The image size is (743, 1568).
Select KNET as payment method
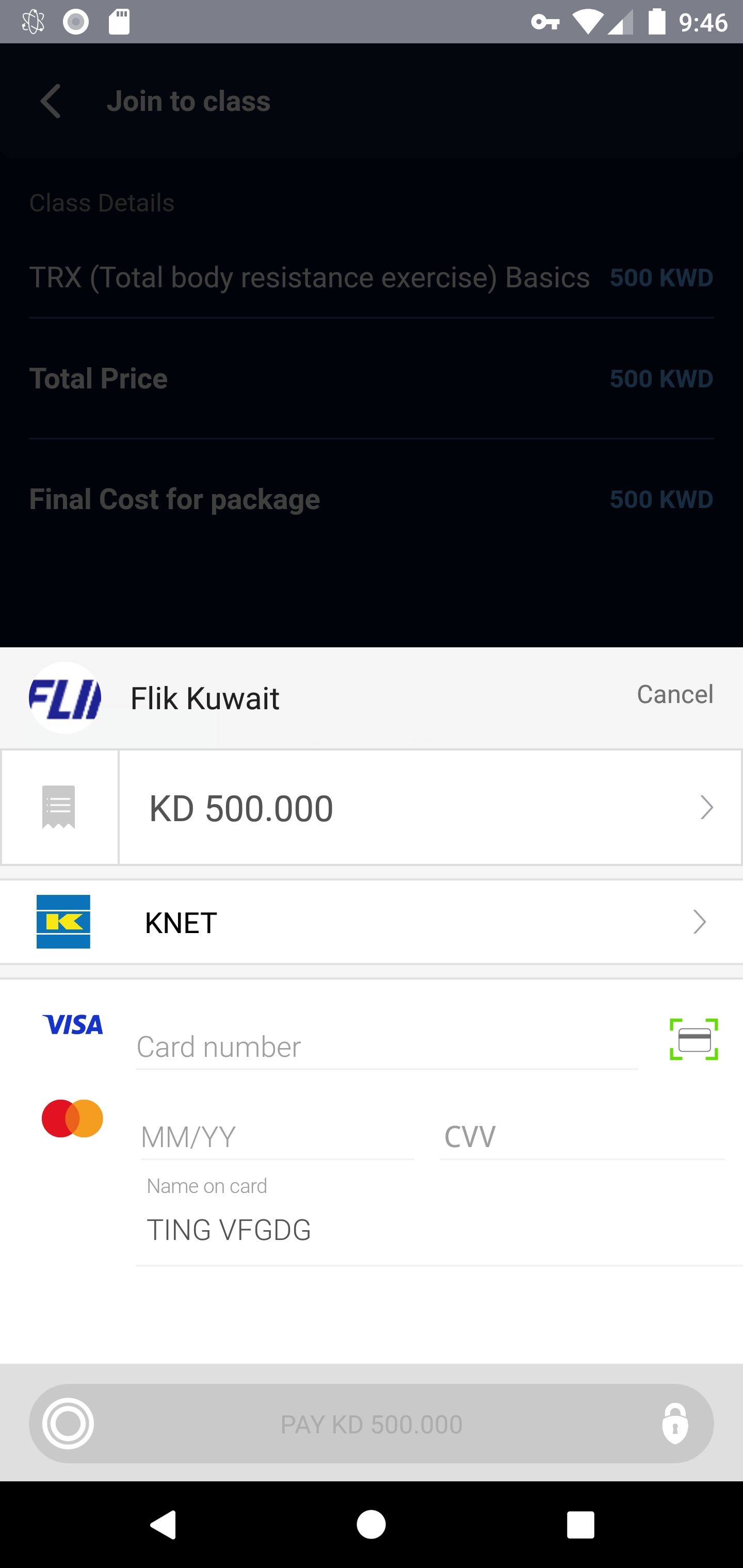pos(372,922)
